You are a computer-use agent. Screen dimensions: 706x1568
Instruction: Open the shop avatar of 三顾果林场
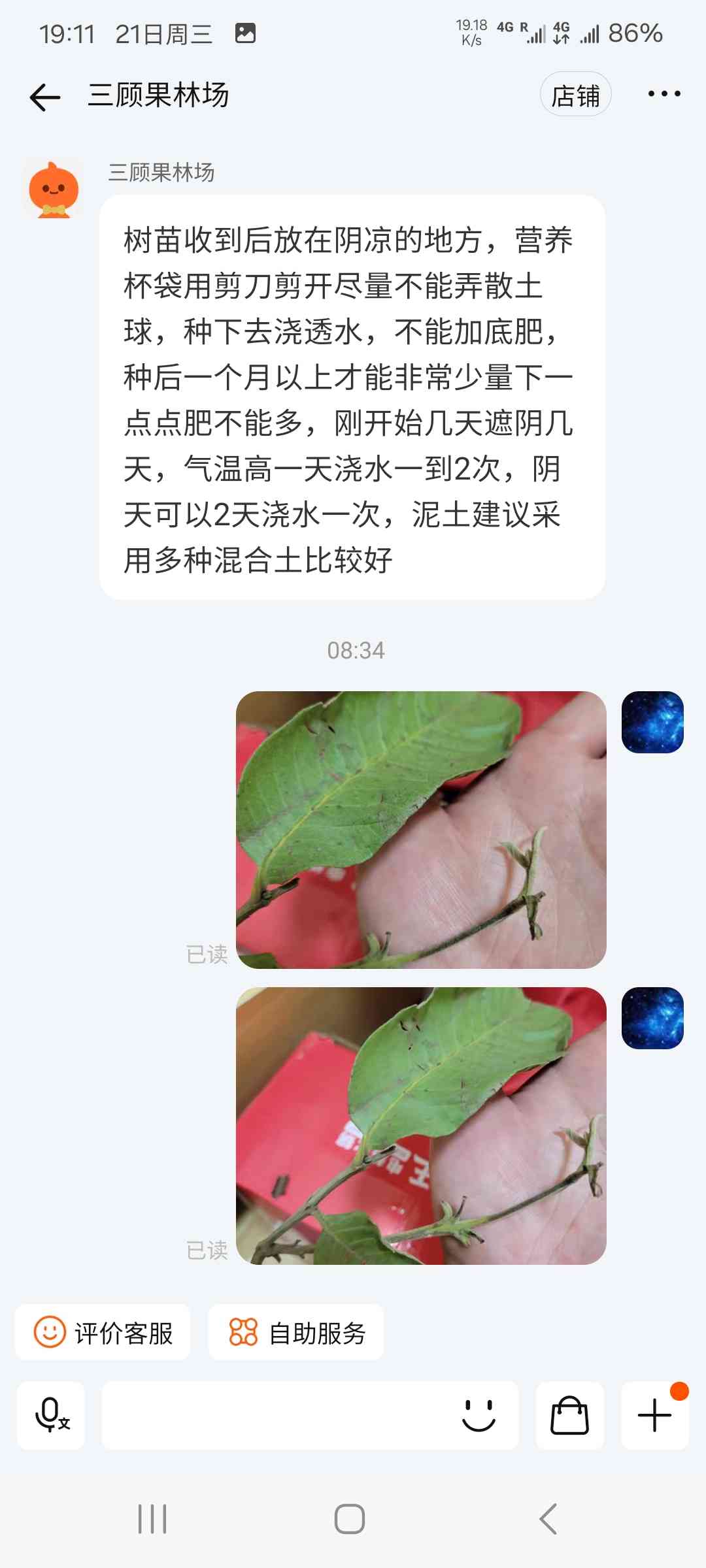(x=54, y=189)
